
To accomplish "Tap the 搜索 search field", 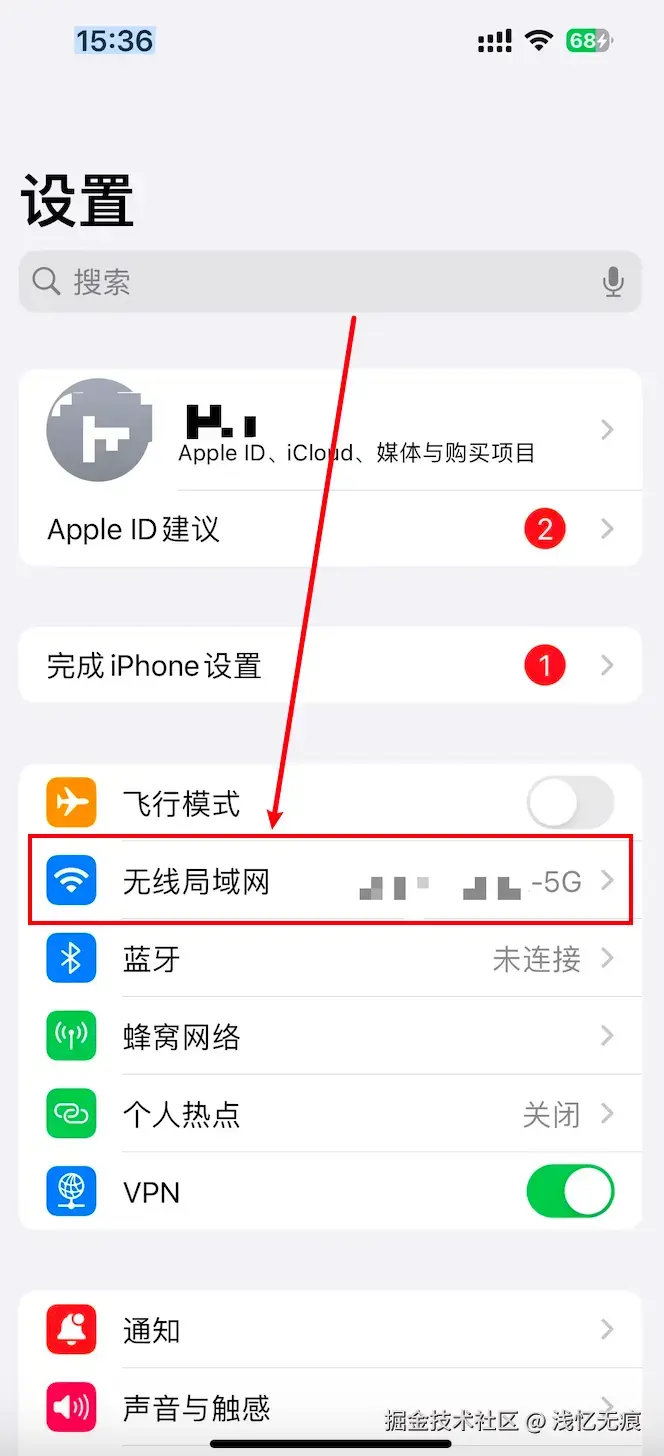I will (300, 282).
